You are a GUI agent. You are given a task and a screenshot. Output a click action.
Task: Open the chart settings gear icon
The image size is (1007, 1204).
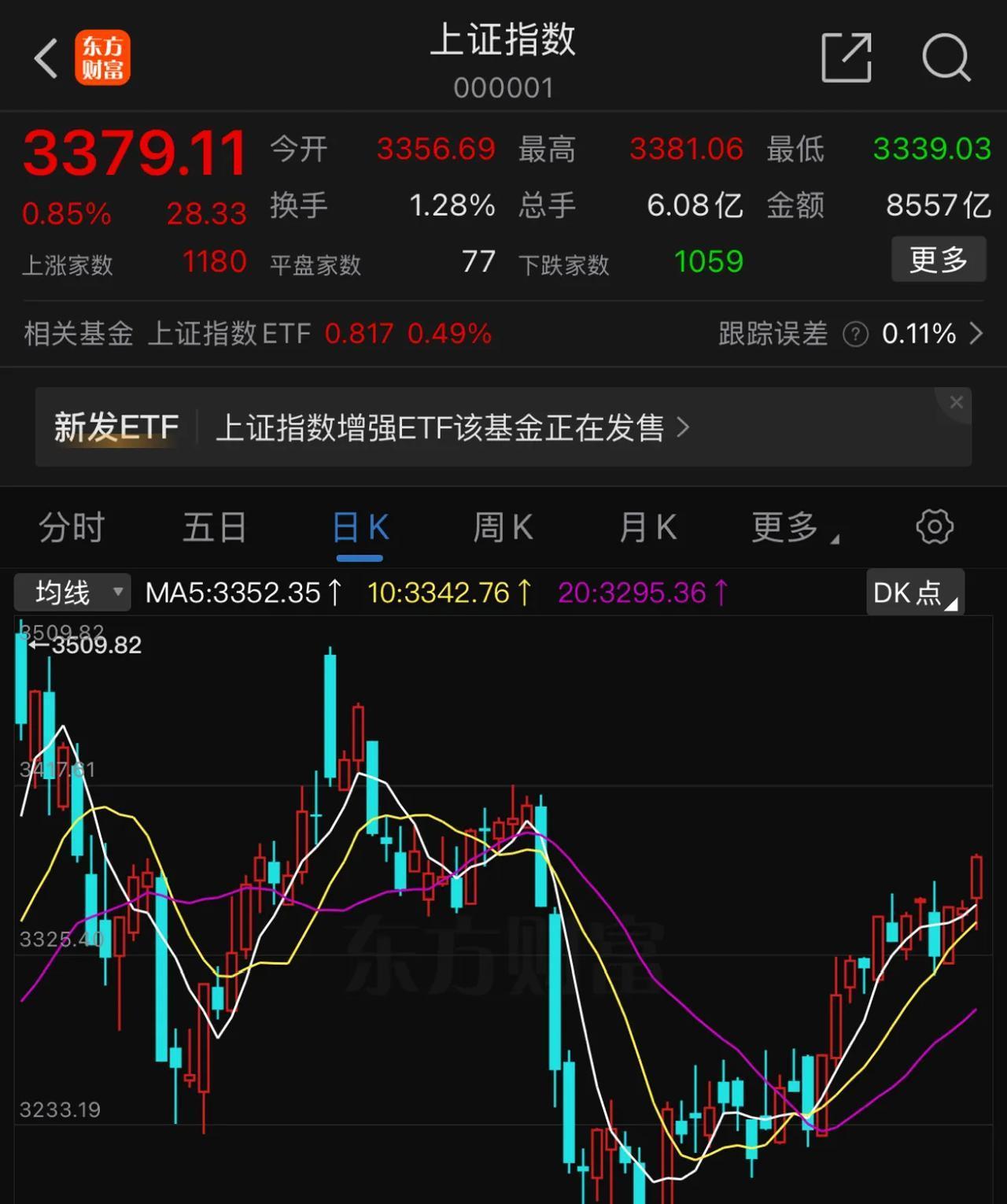(934, 527)
